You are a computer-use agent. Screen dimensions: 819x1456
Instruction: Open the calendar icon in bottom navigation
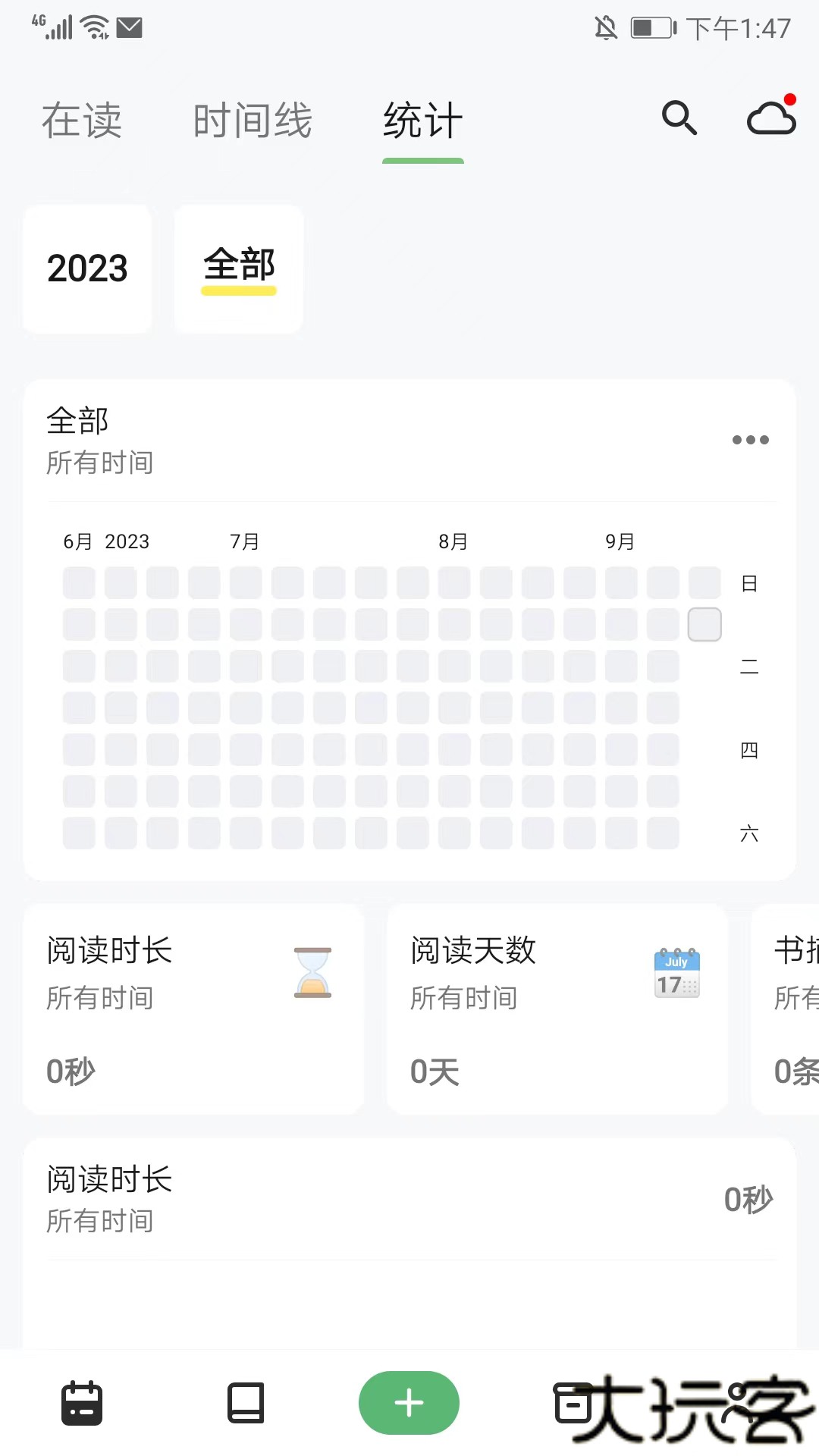click(82, 1403)
